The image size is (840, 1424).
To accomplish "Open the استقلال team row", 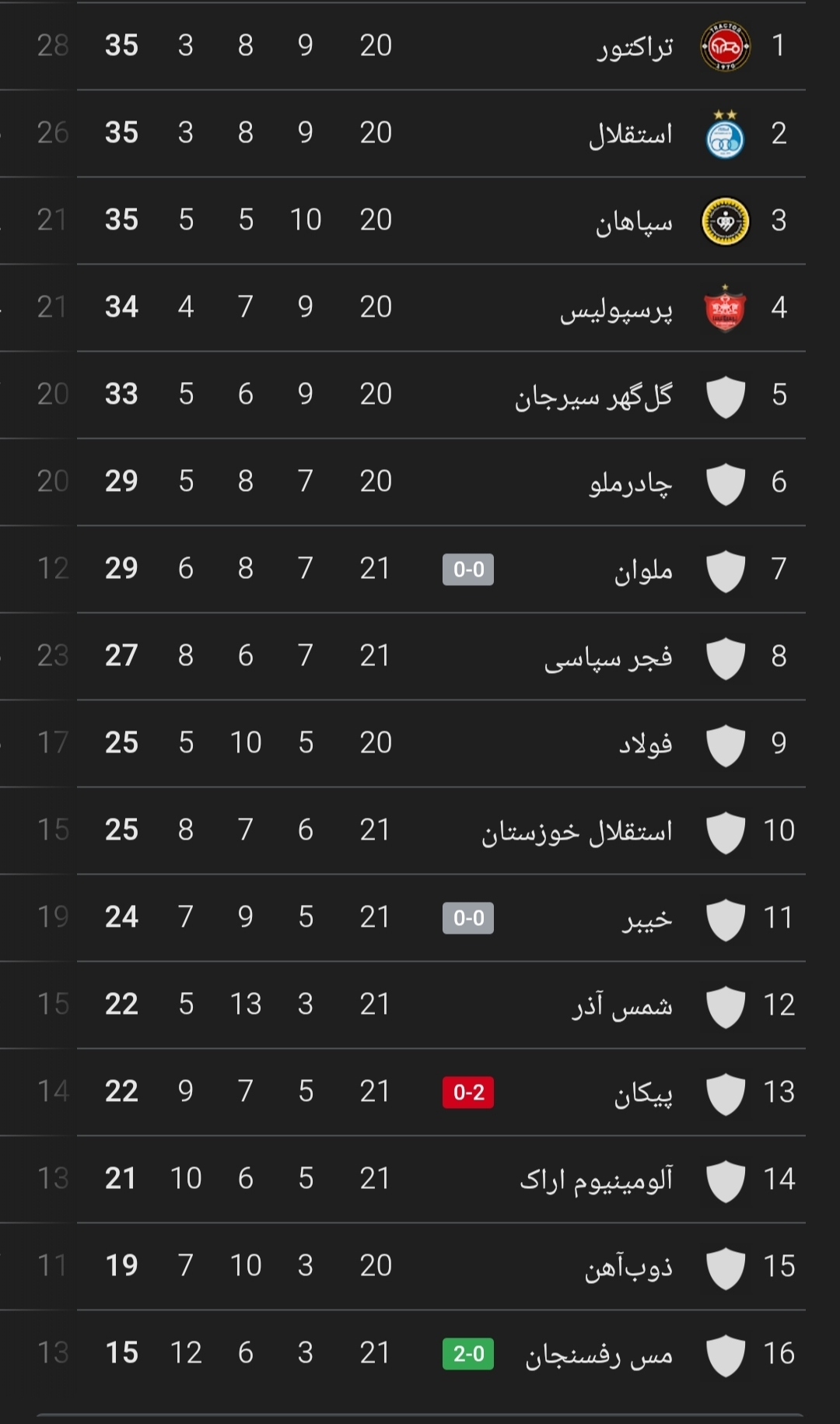I will [x=630, y=134].
